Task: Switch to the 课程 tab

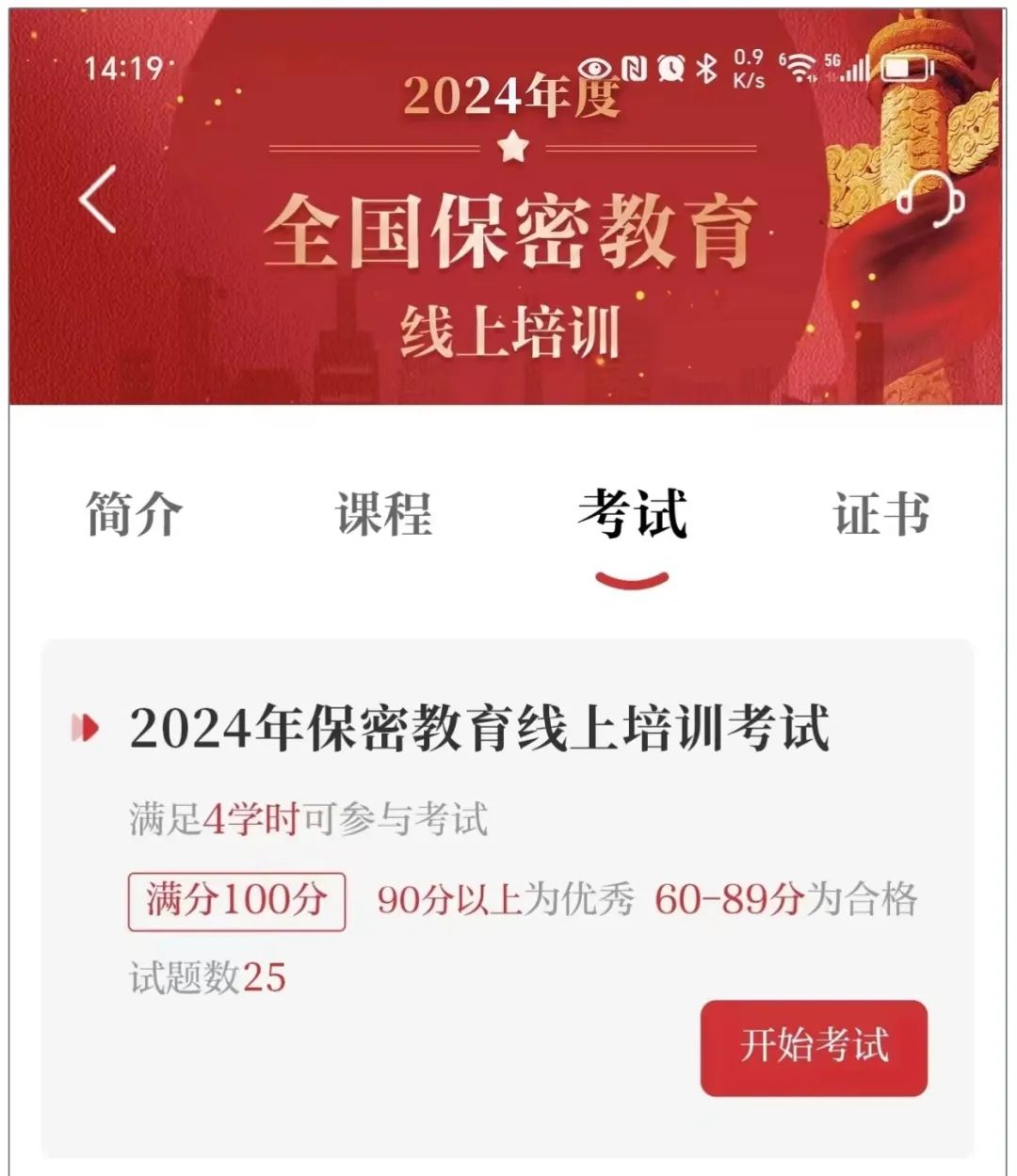Action: tap(384, 514)
